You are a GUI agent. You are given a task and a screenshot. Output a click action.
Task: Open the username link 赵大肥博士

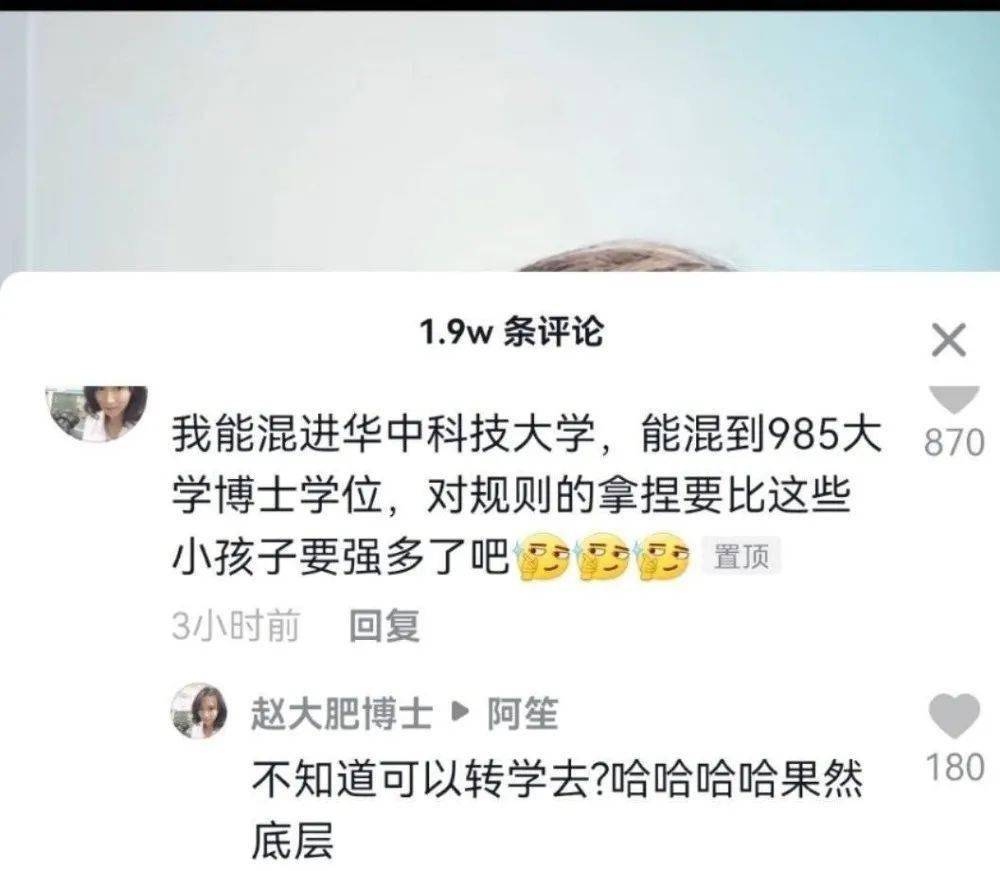click(341, 714)
